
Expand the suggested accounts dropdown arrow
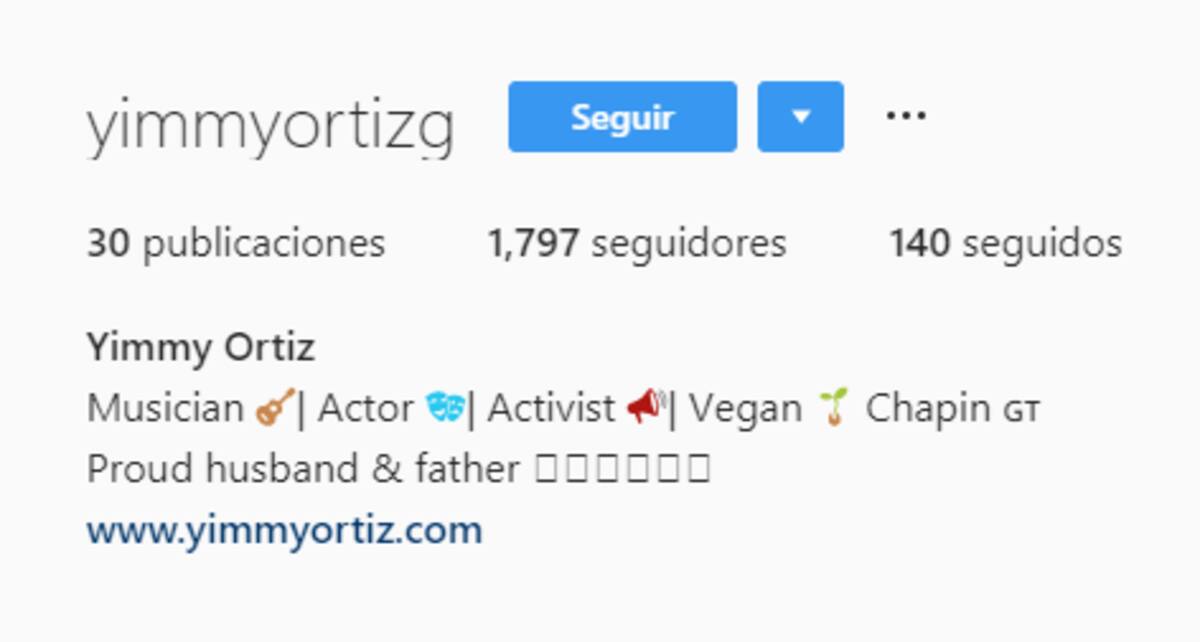click(800, 117)
